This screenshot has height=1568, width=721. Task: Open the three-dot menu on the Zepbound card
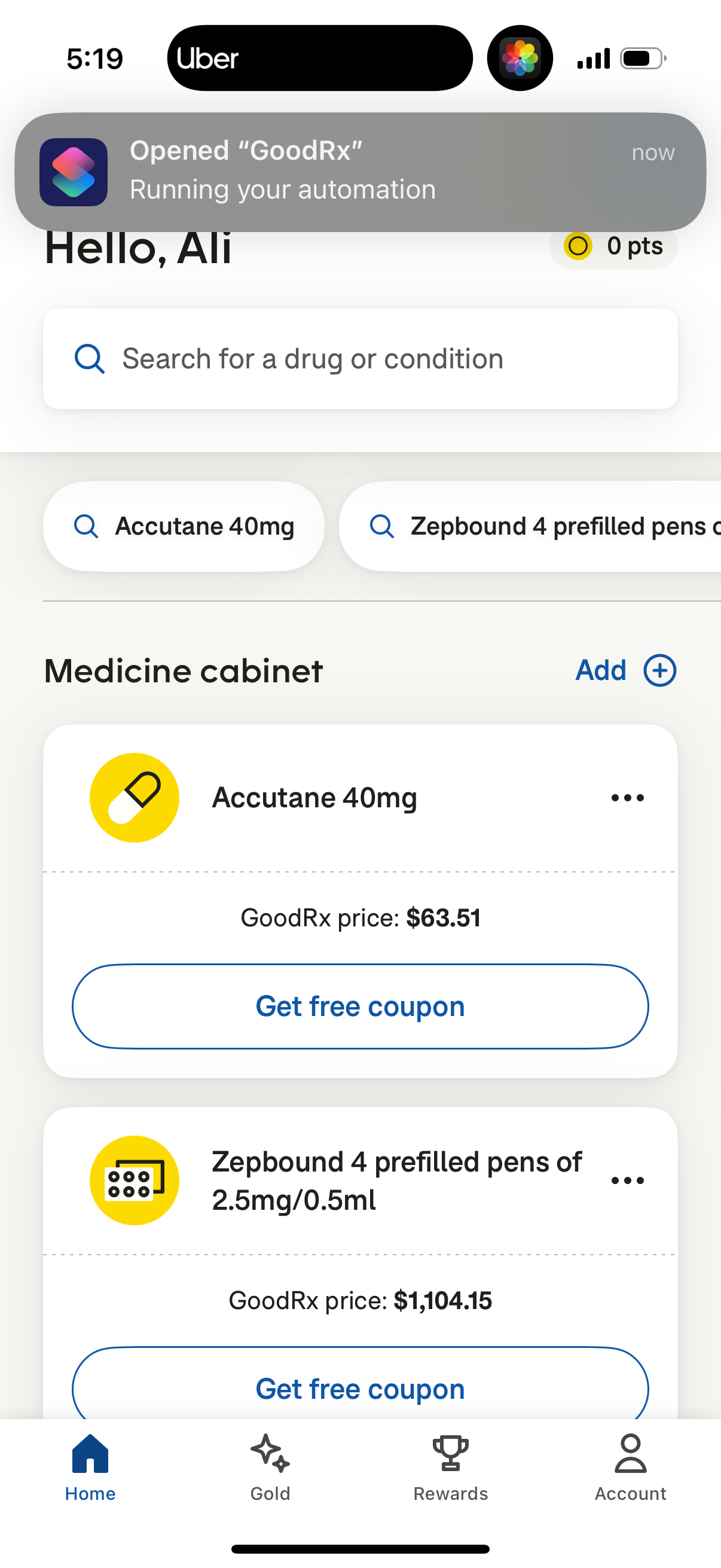pos(628,1180)
